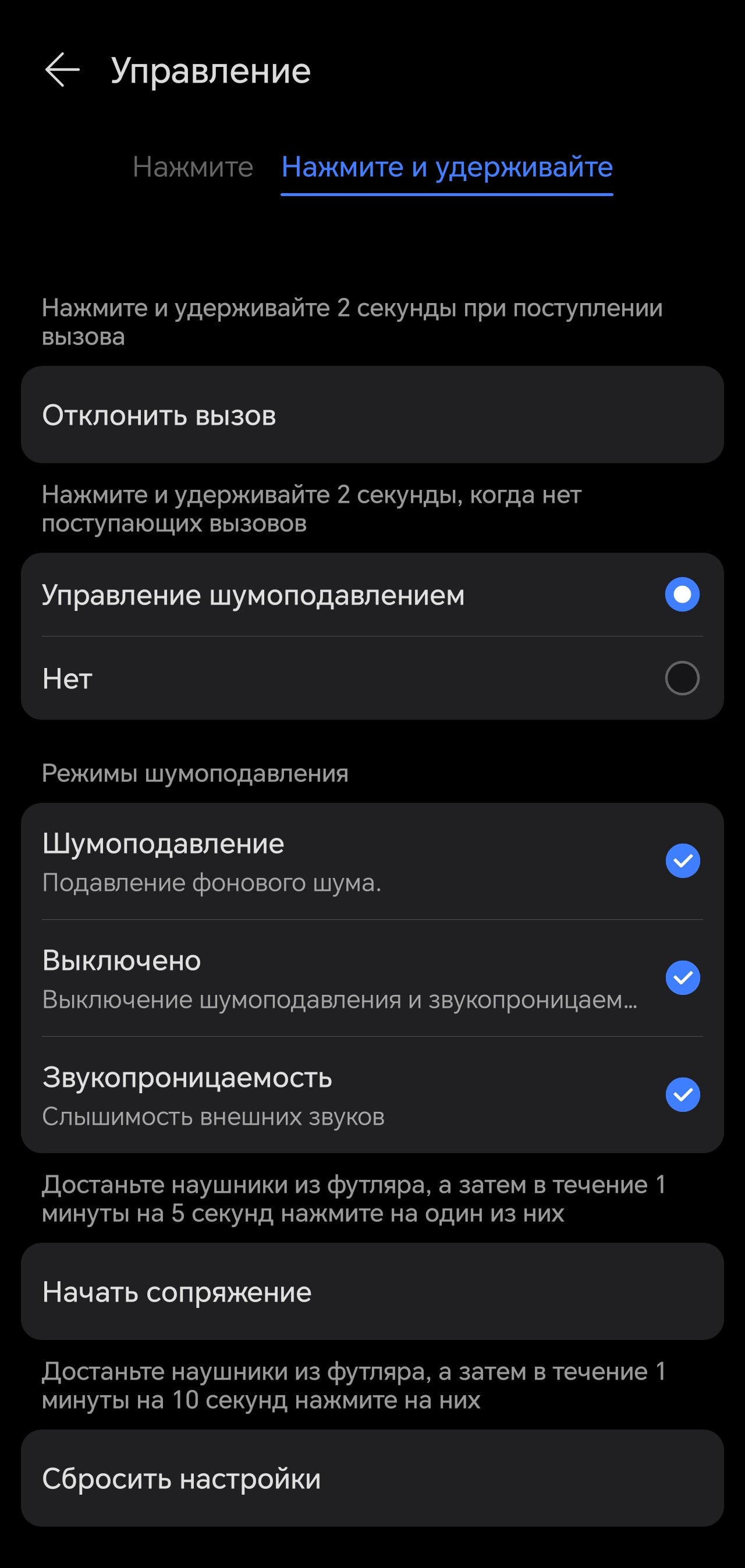Uncheck the Шумоподавление mode
The image size is (745, 1568).
pyautogui.click(x=682, y=861)
